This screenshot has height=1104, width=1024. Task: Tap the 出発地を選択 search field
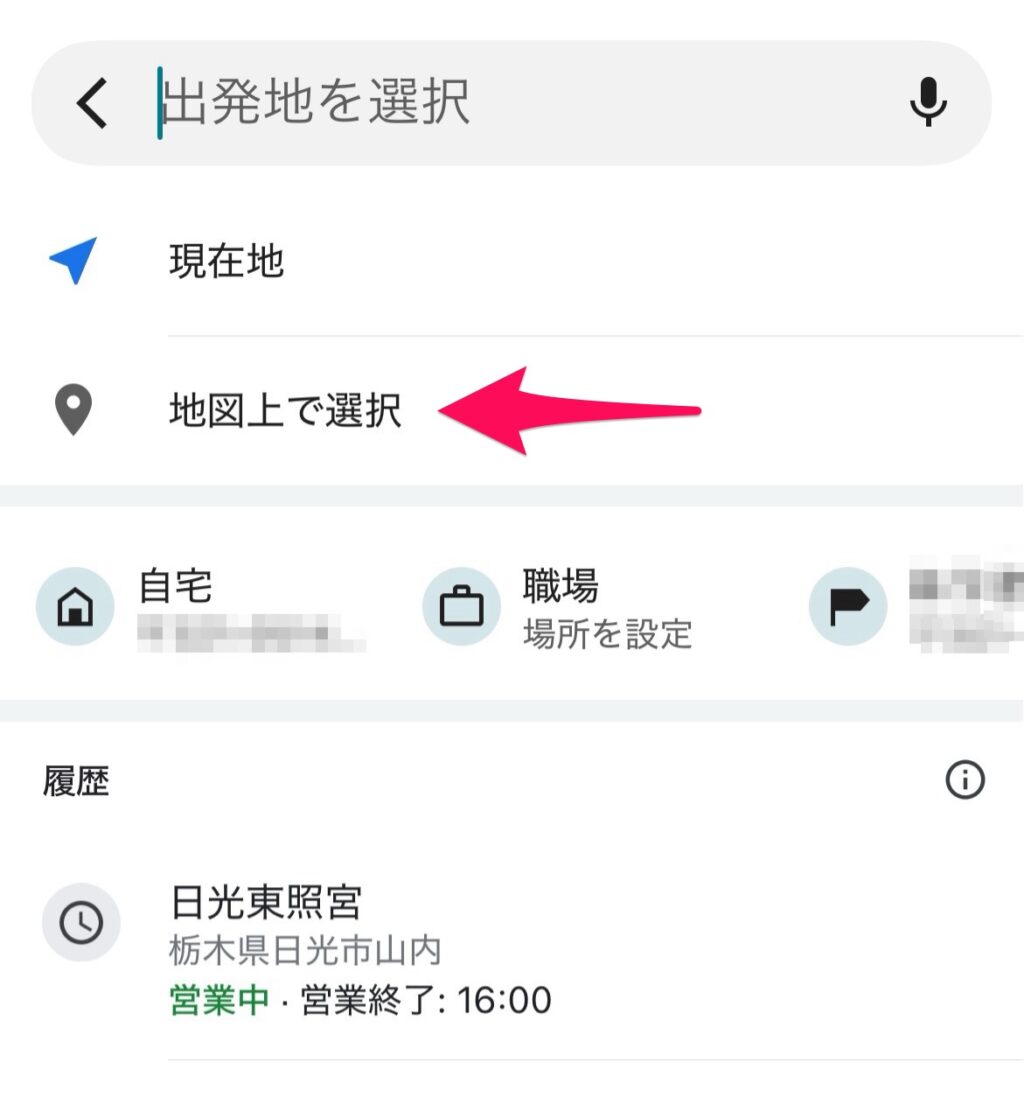click(500, 103)
